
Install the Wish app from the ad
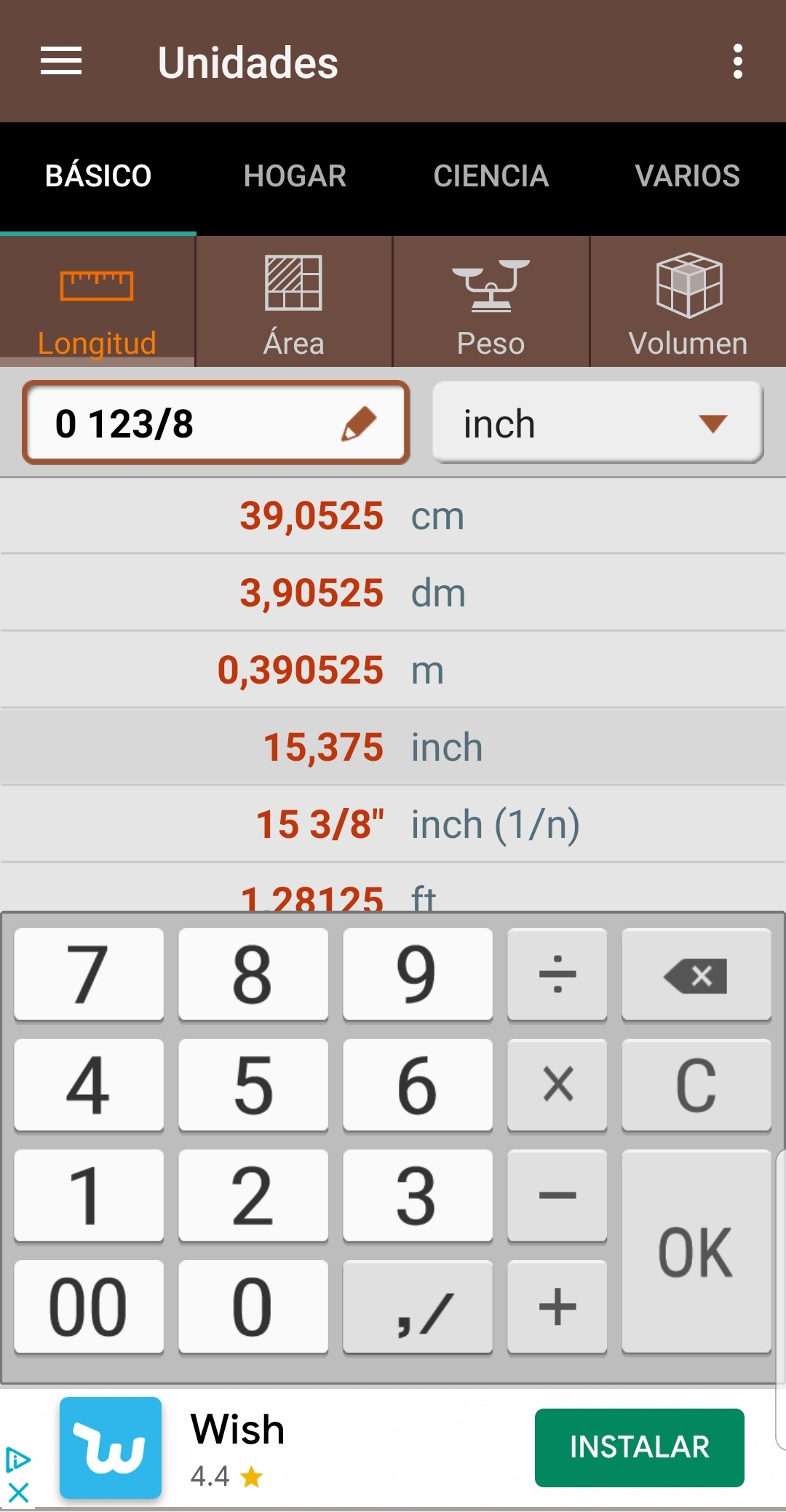[x=639, y=1447]
